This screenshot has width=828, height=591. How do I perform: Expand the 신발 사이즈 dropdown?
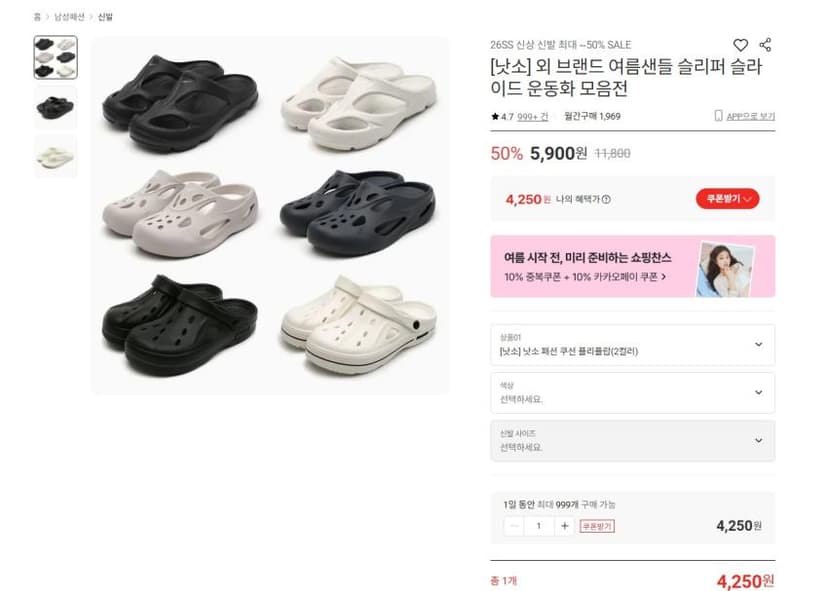(633, 441)
